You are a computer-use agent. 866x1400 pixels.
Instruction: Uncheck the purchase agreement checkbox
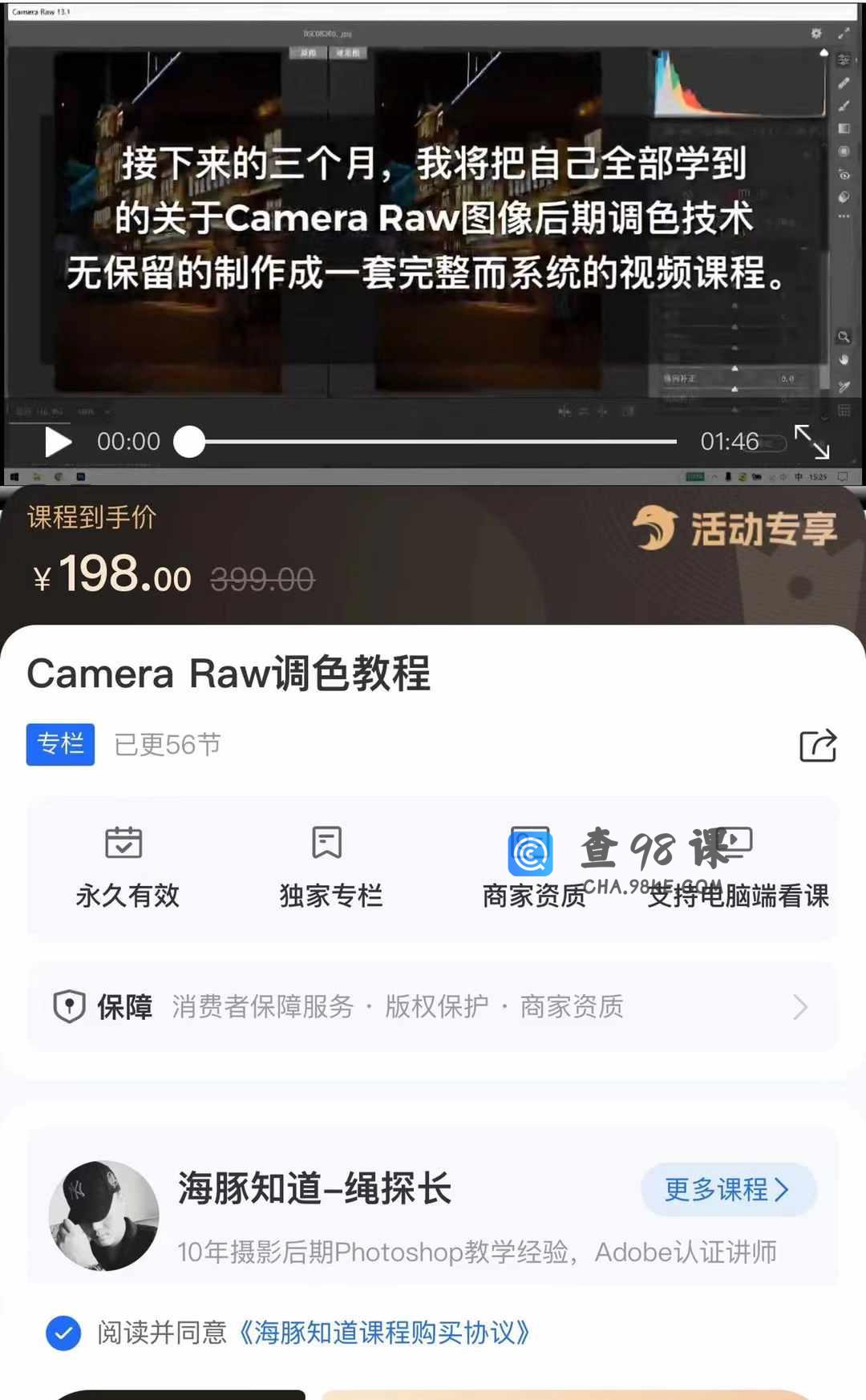(x=63, y=1333)
